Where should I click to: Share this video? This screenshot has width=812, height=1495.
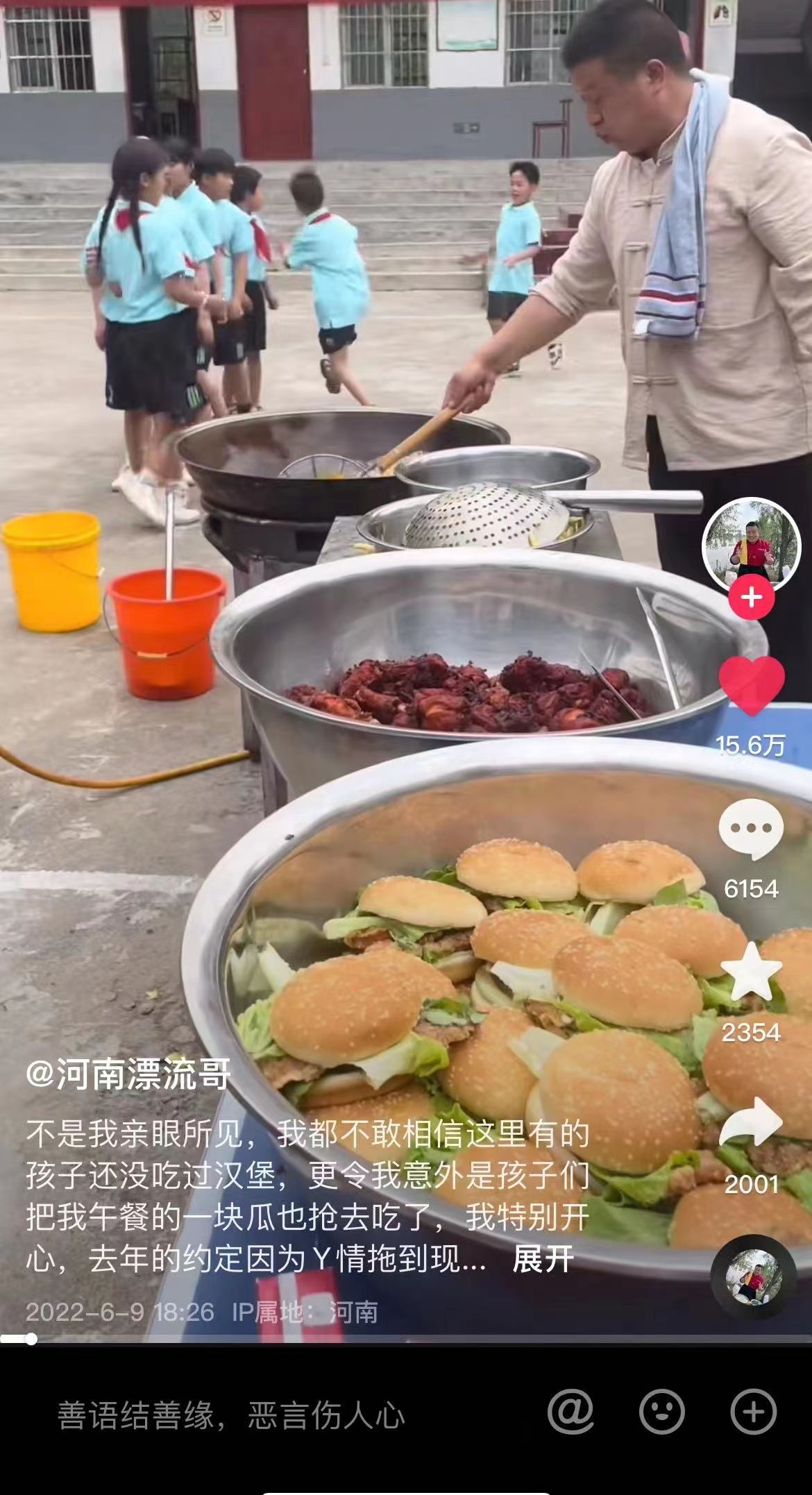(x=752, y=1122)
